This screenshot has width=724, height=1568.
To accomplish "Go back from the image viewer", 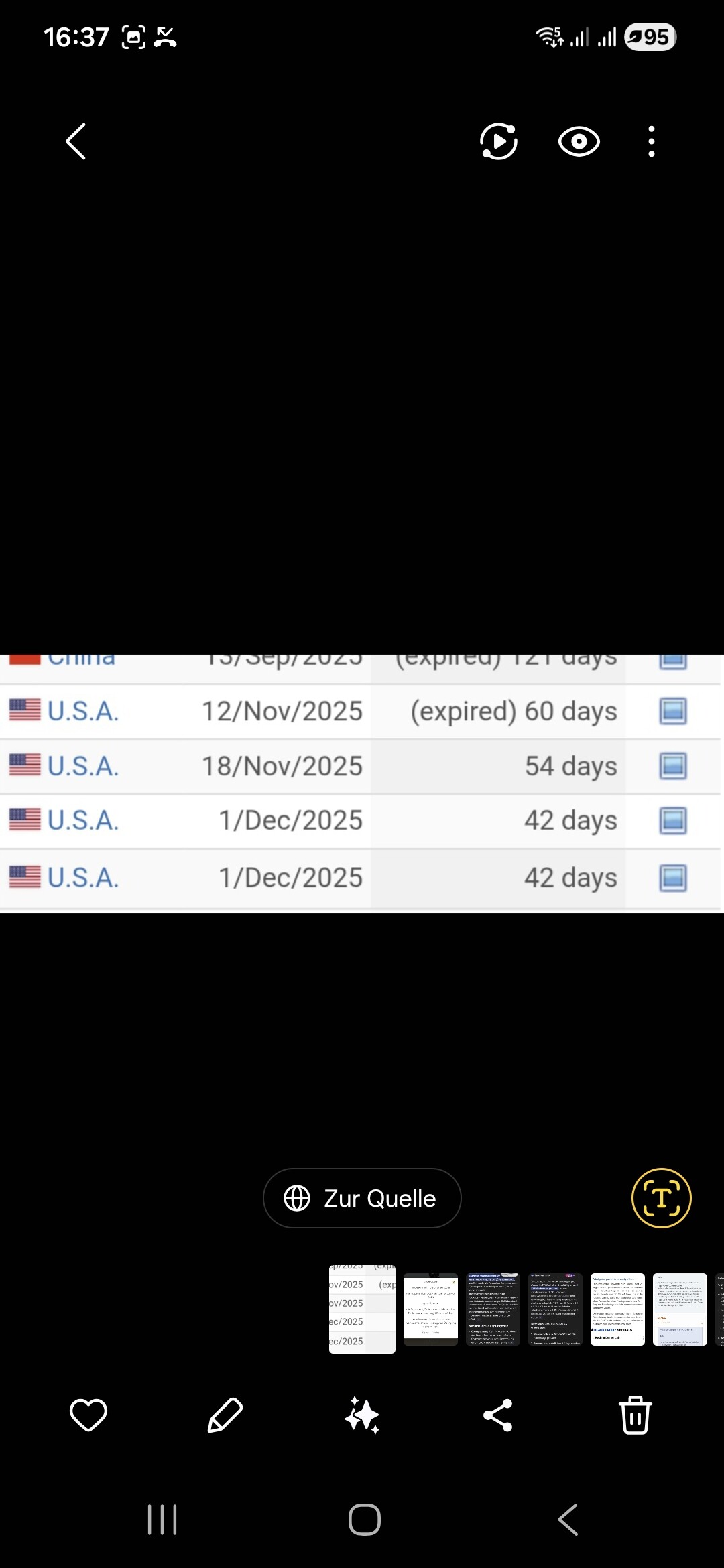I will 76,141.
